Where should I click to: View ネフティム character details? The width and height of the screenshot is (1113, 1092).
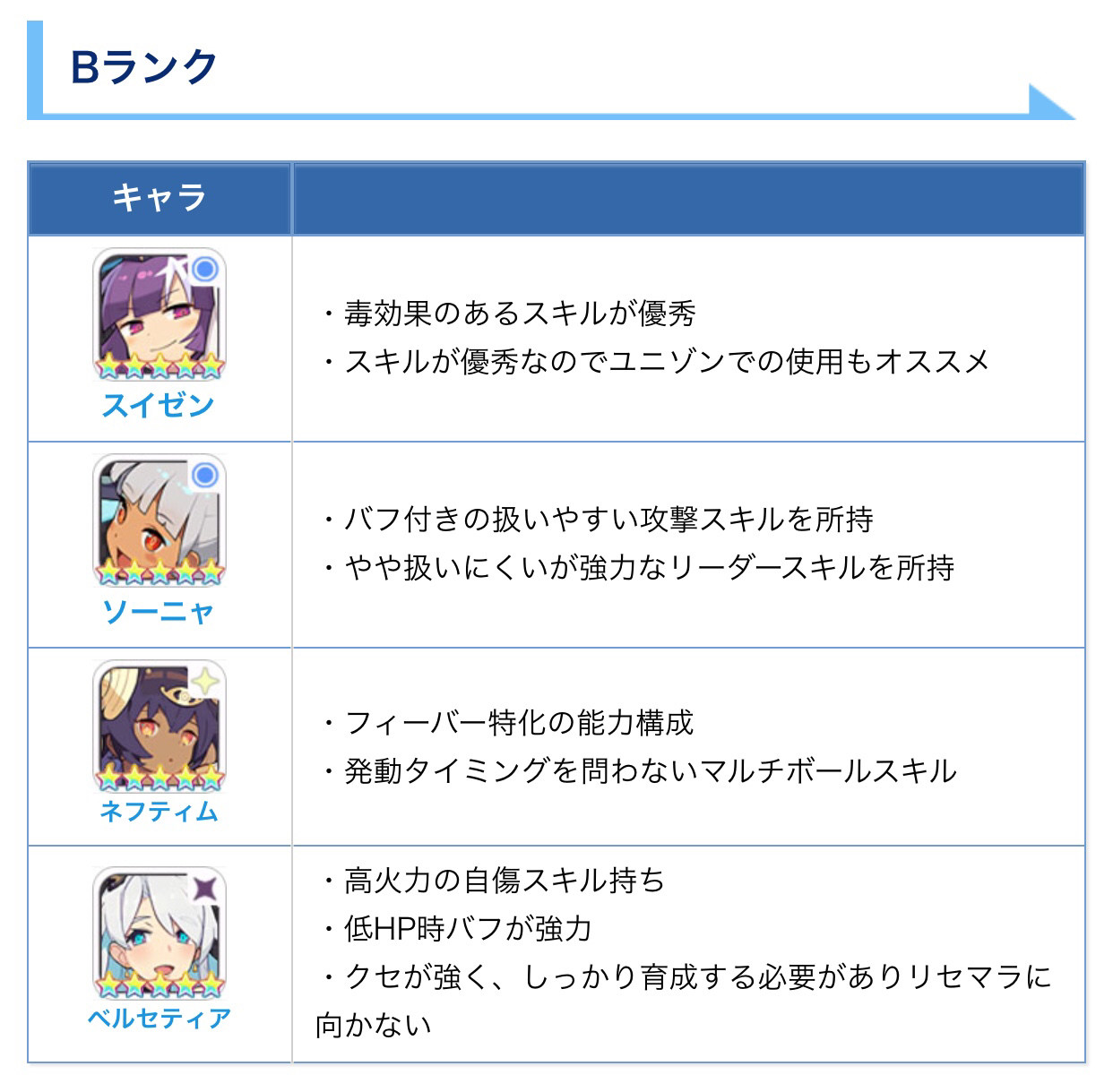click(159, 812)
